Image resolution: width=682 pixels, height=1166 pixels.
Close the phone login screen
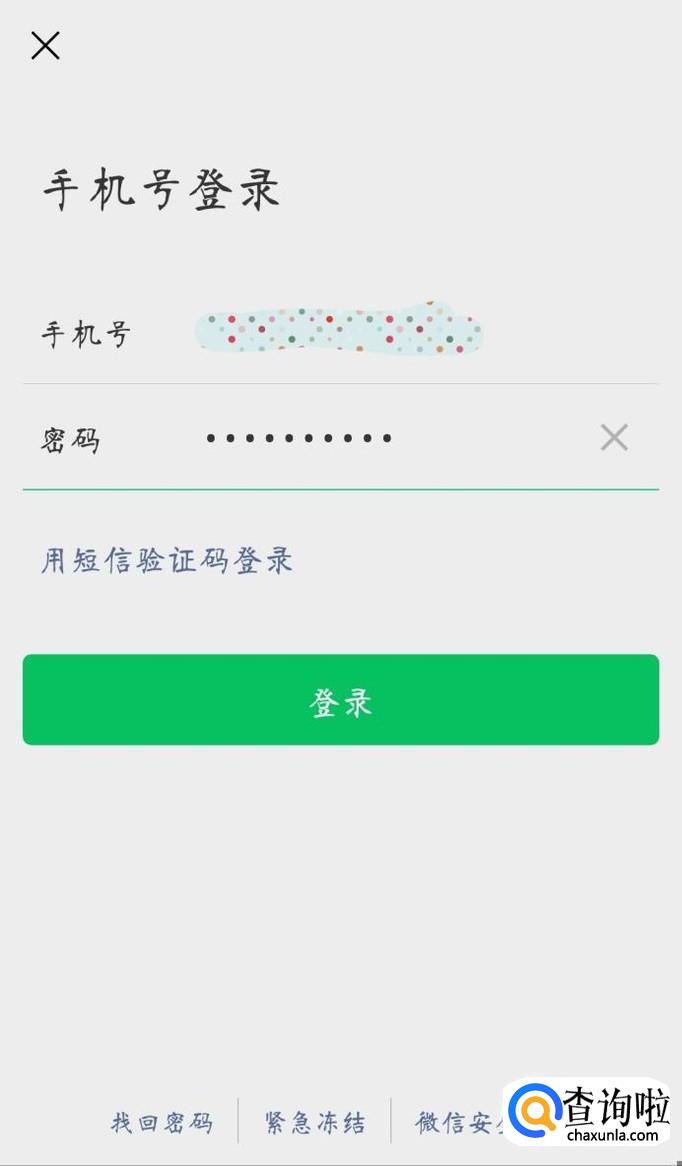pyautogui.click(x=45, y=45)
